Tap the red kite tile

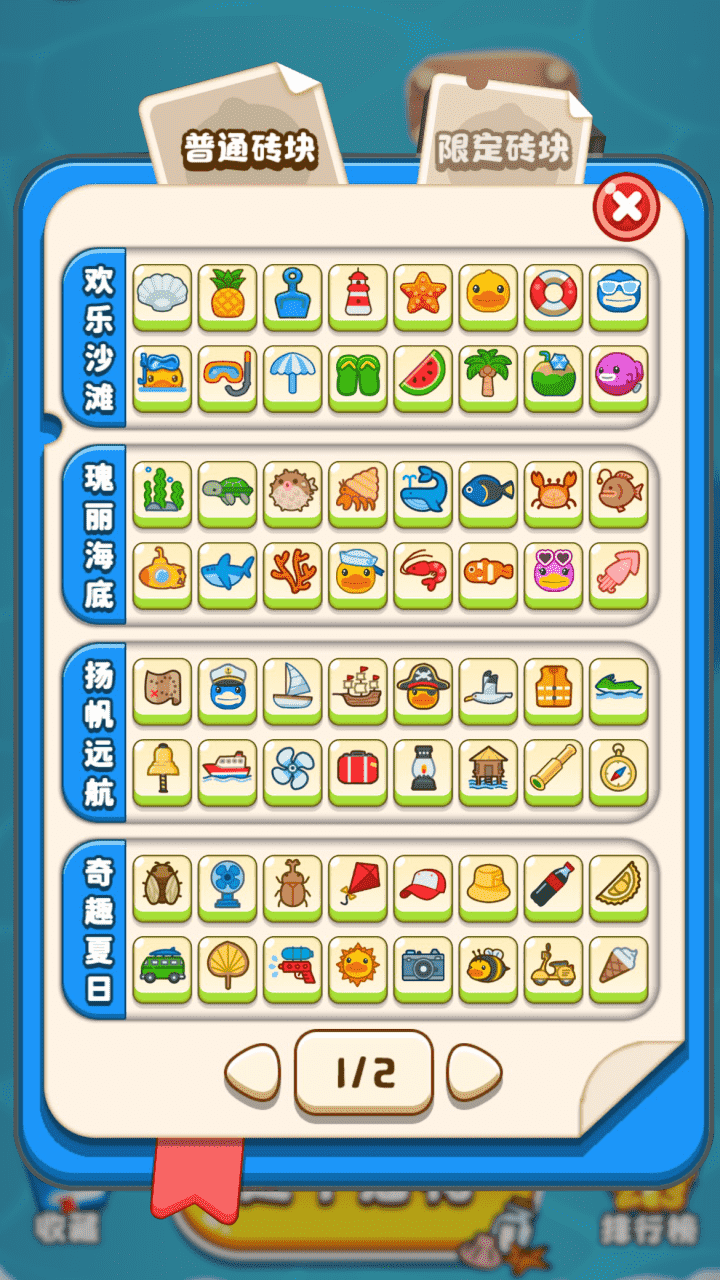tap(357, 885)
